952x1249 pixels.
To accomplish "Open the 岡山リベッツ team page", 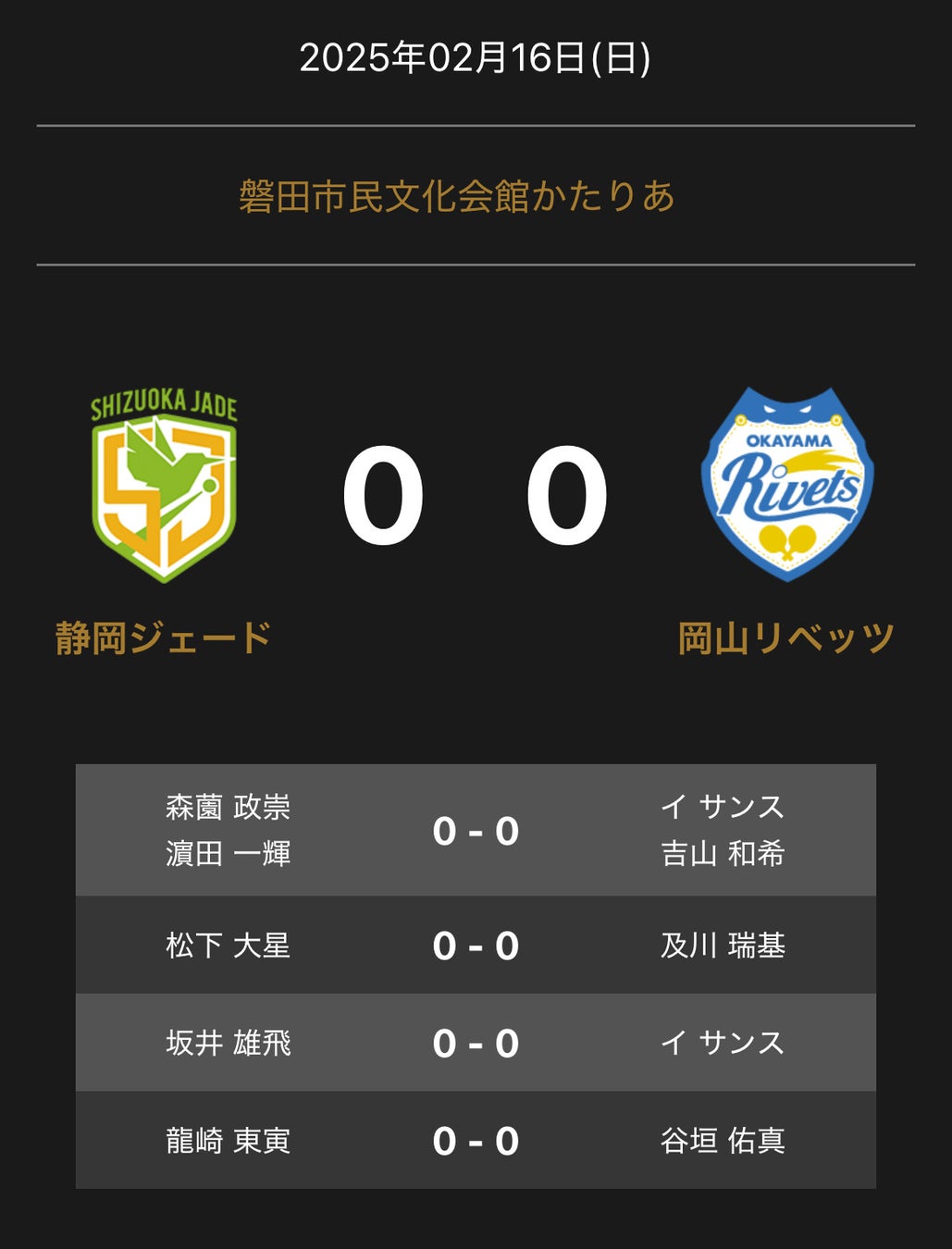I will coord(786,637).
